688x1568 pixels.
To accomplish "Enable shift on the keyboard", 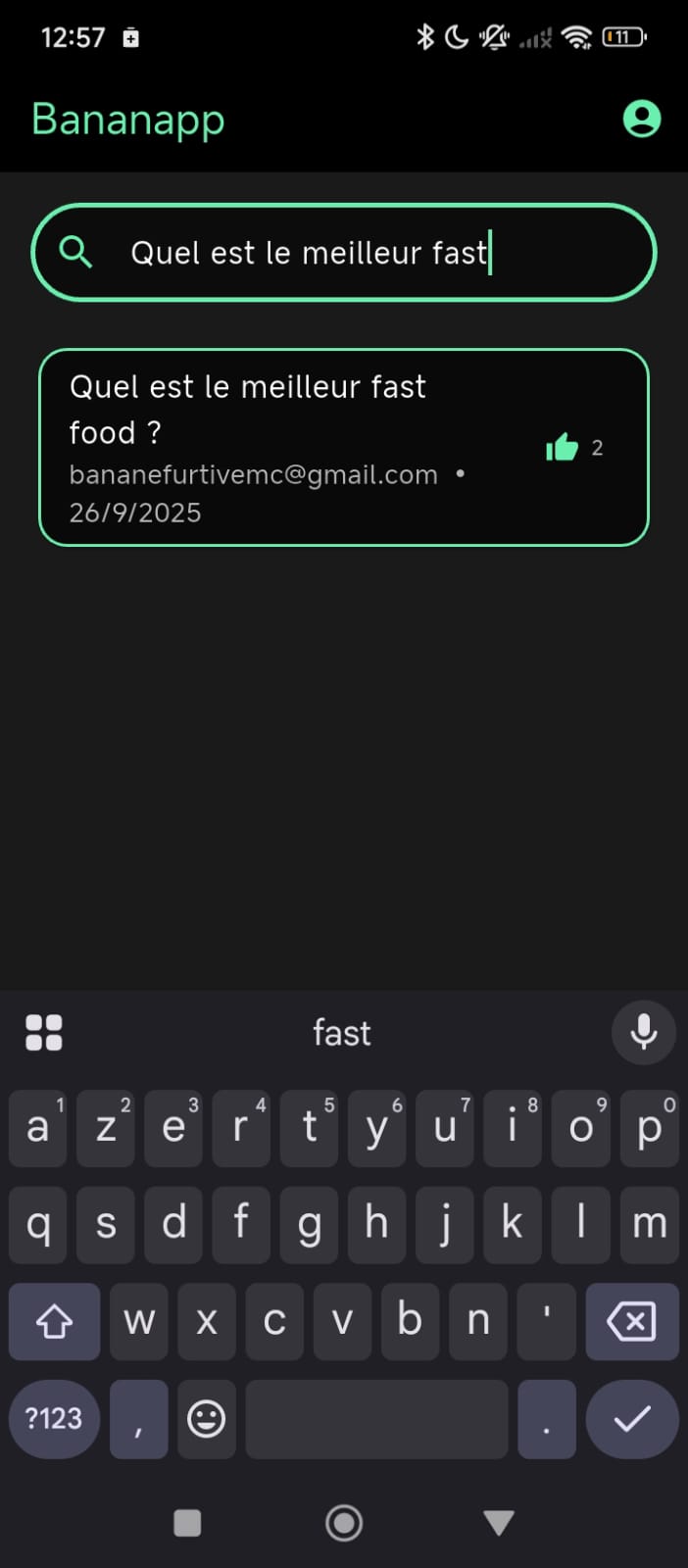I will pyautogui.click(x=54, y=1322).
